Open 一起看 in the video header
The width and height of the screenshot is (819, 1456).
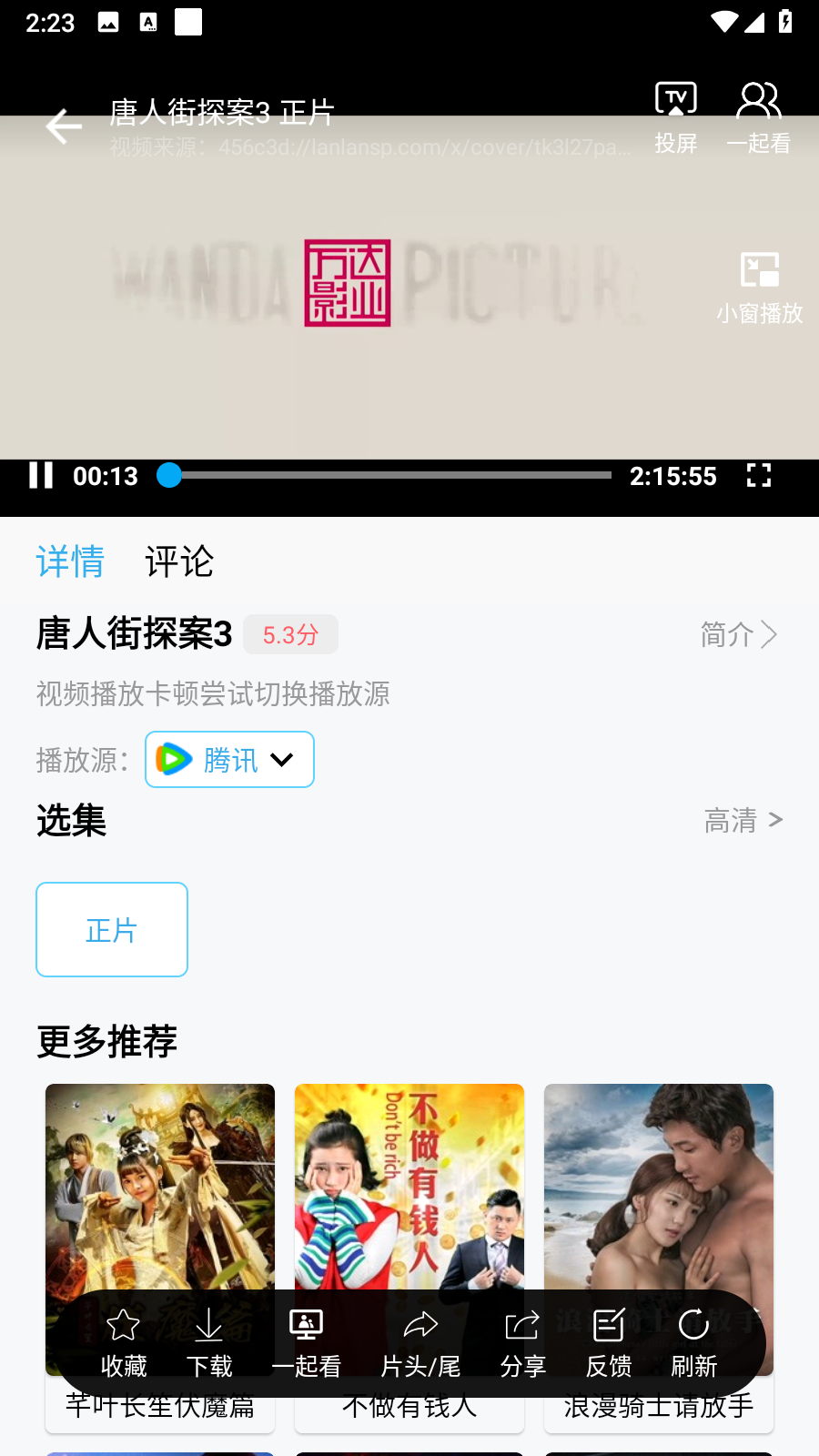758,118
